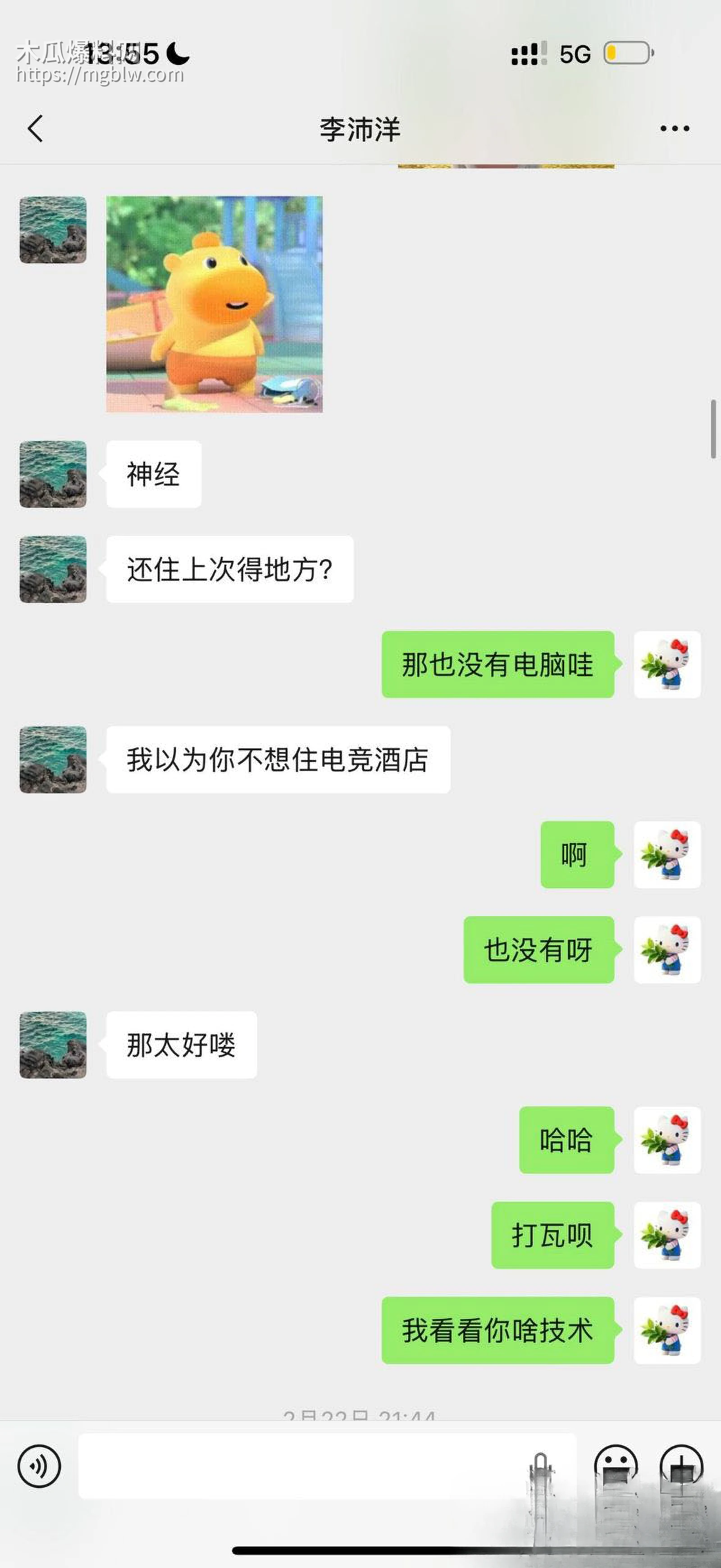The image size is (721, 1568).
Task: Tap the 5G network indicator in status bar
Action: [575, 54]
